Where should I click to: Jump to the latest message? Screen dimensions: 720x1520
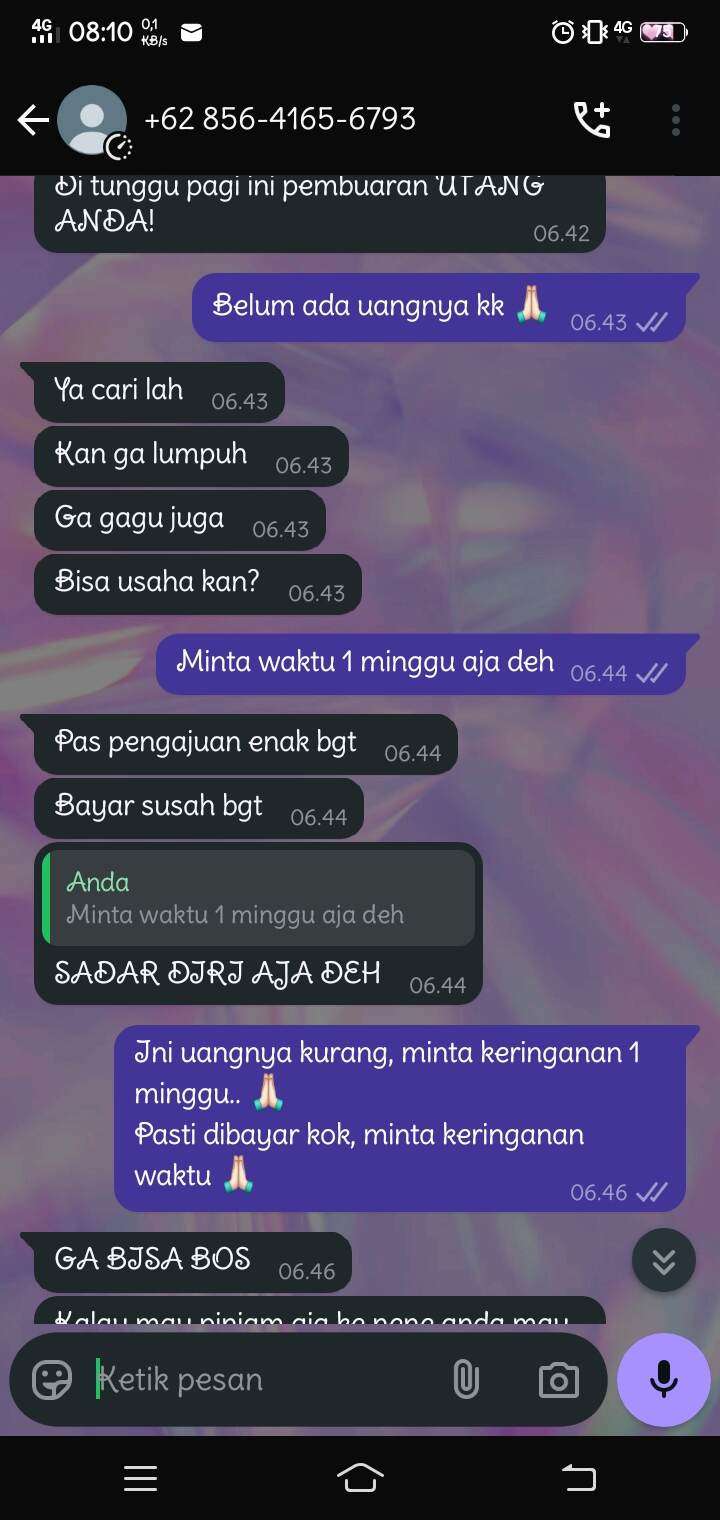pos(664,1261)
